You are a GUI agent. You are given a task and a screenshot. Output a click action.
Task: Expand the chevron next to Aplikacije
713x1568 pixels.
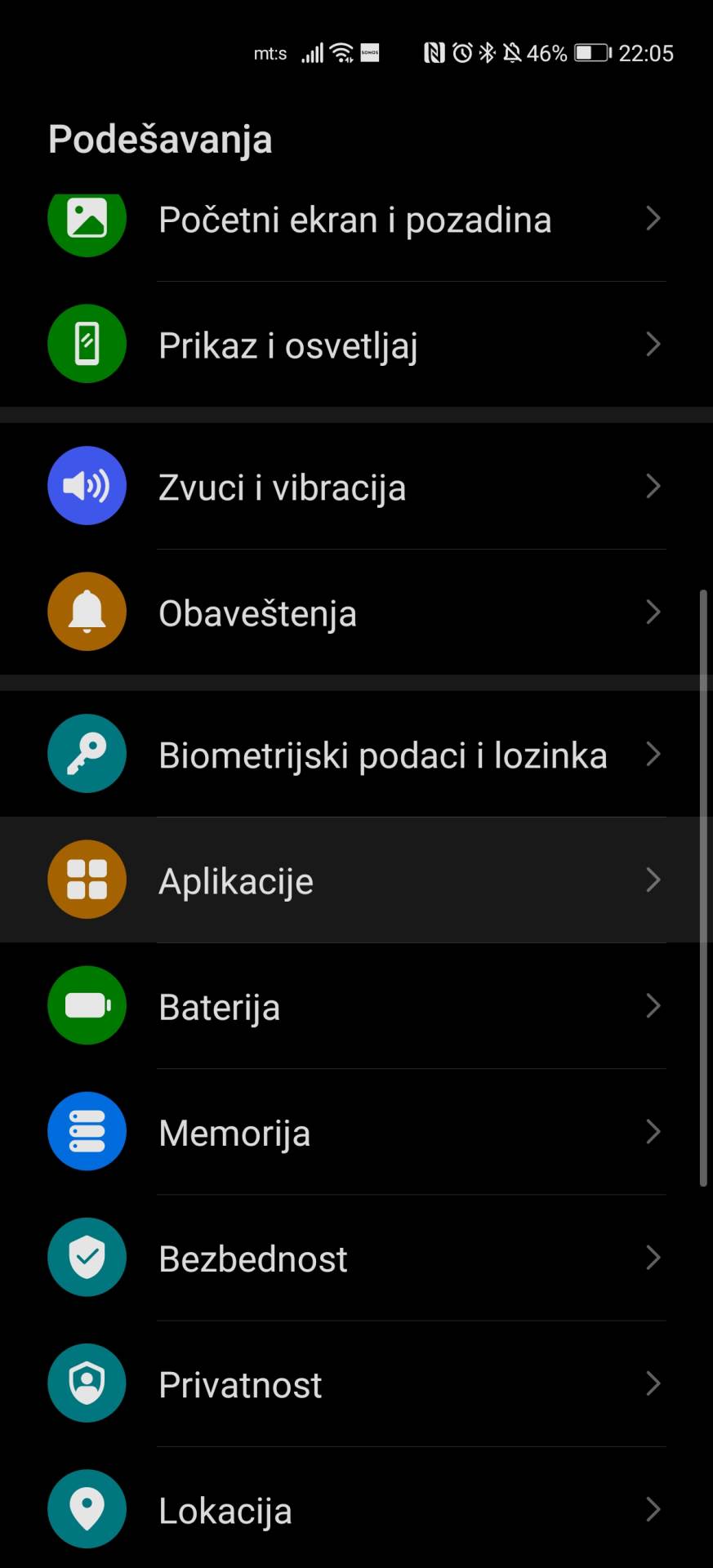(x=653, y=880)
